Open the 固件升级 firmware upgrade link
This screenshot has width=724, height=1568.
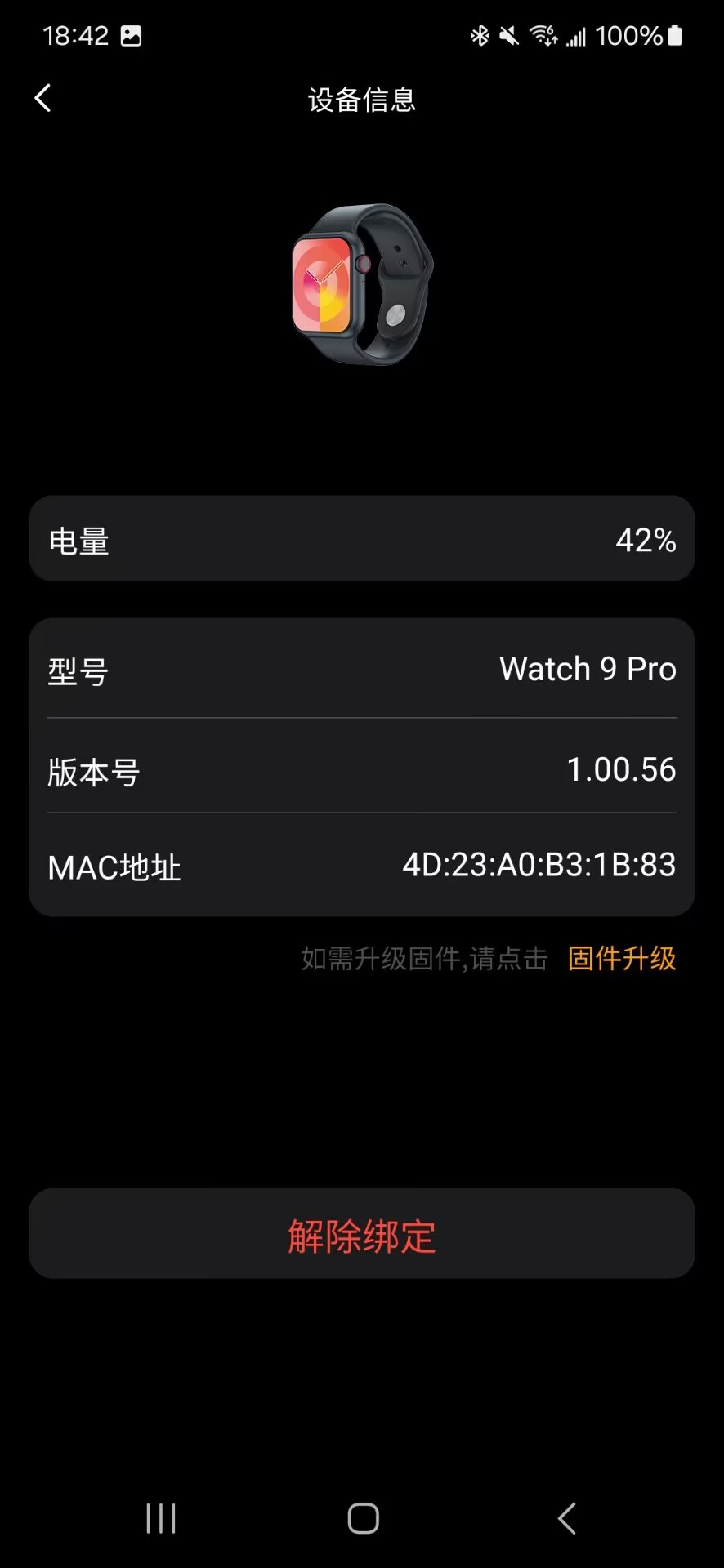623,959
